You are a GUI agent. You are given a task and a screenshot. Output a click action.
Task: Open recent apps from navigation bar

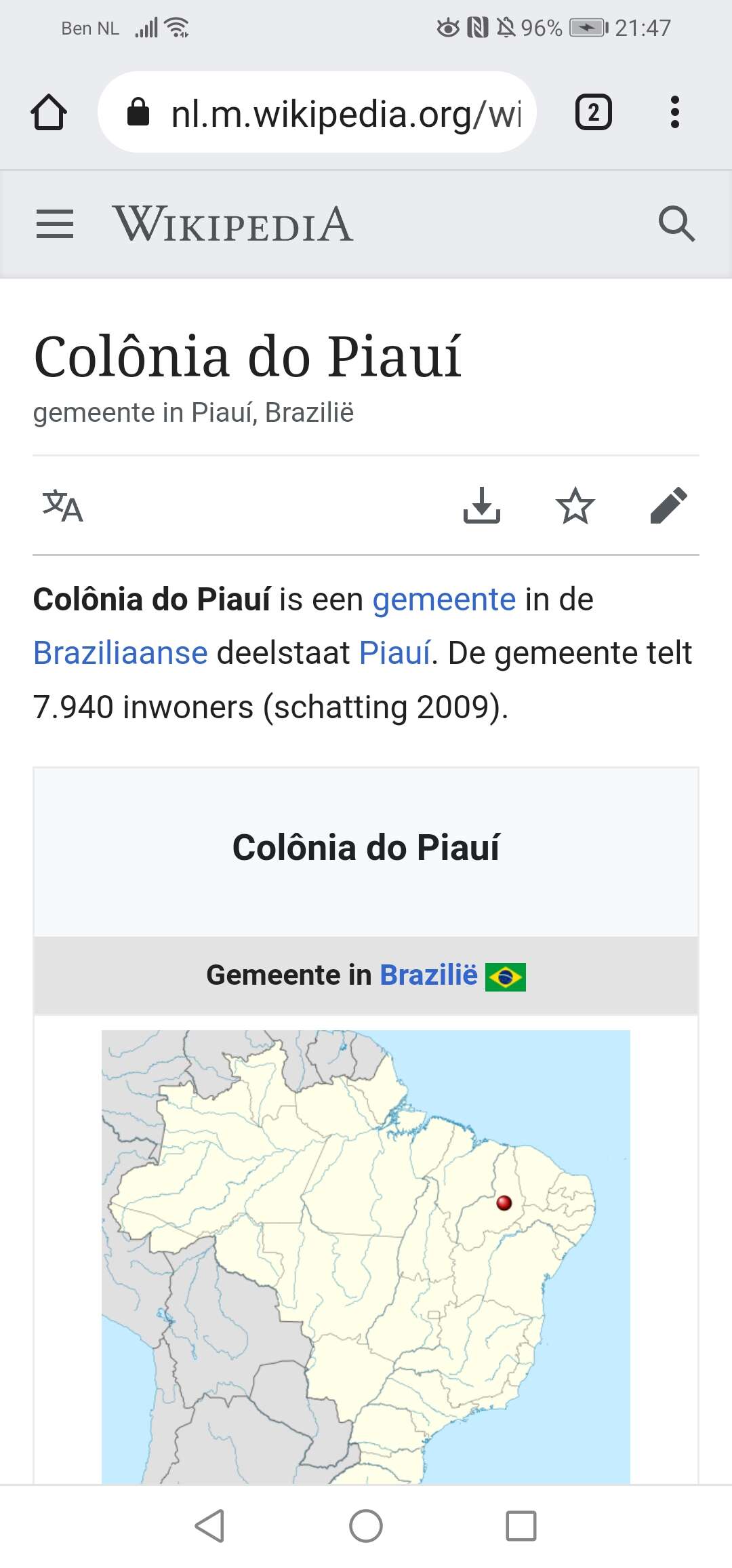pos(521,1526)
